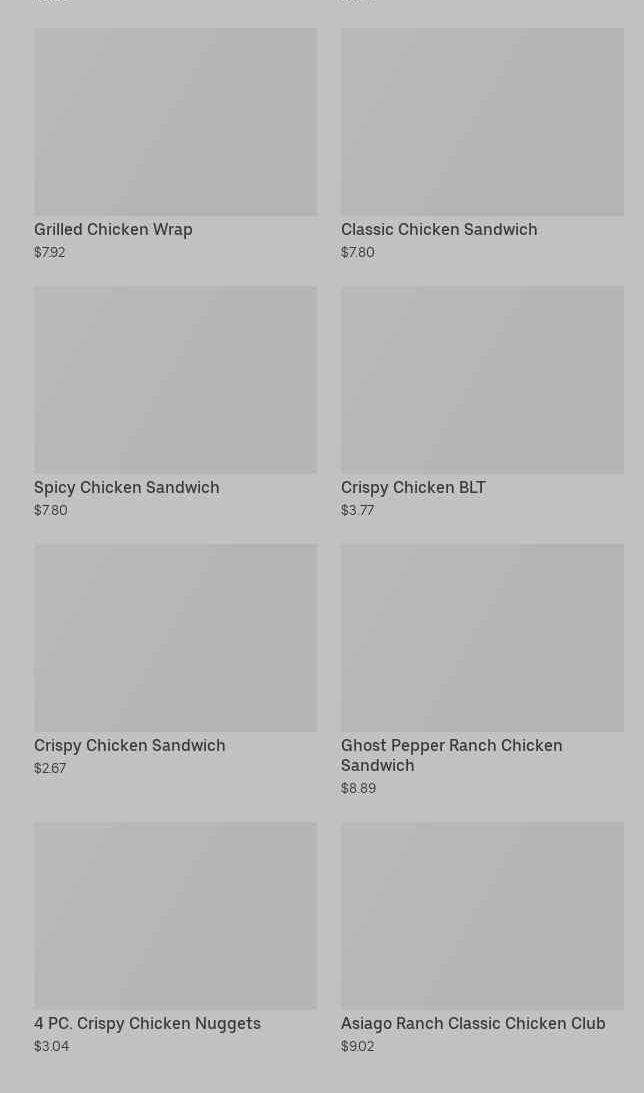The height and width of the screenshot is (1093, 644).
Task: View the Spicy Chicken Sandwich
Action: [x=175, y=381]
